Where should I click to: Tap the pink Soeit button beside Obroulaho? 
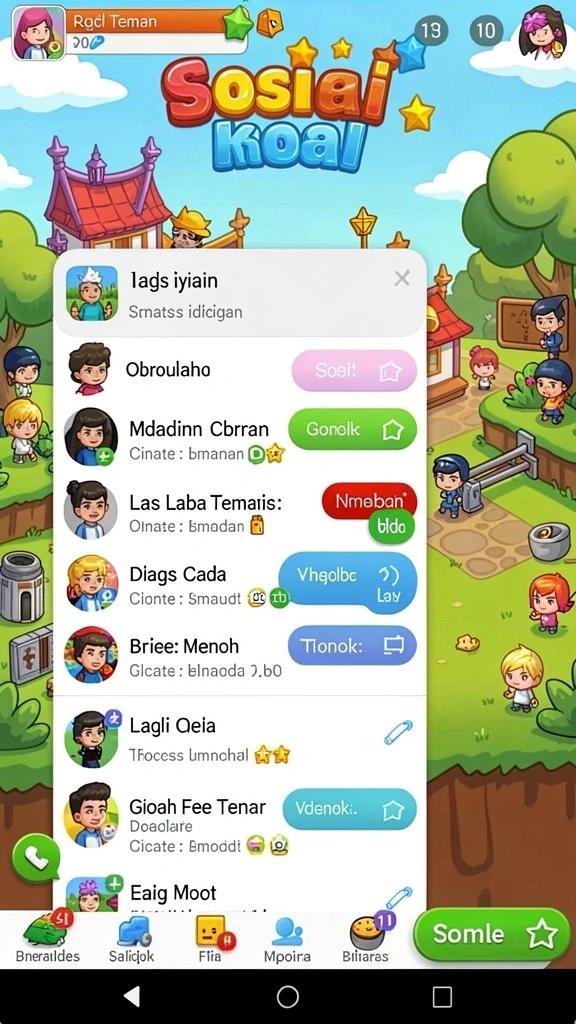coord(354,371)
